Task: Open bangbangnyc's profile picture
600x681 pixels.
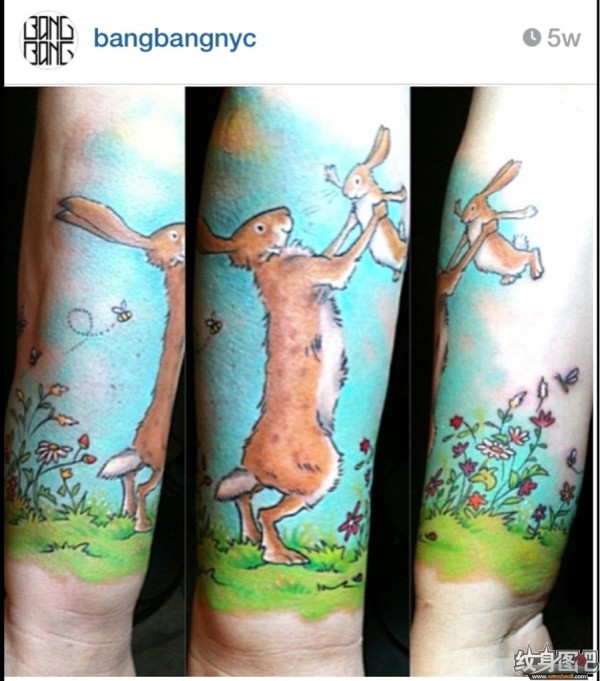Action: 48,40
